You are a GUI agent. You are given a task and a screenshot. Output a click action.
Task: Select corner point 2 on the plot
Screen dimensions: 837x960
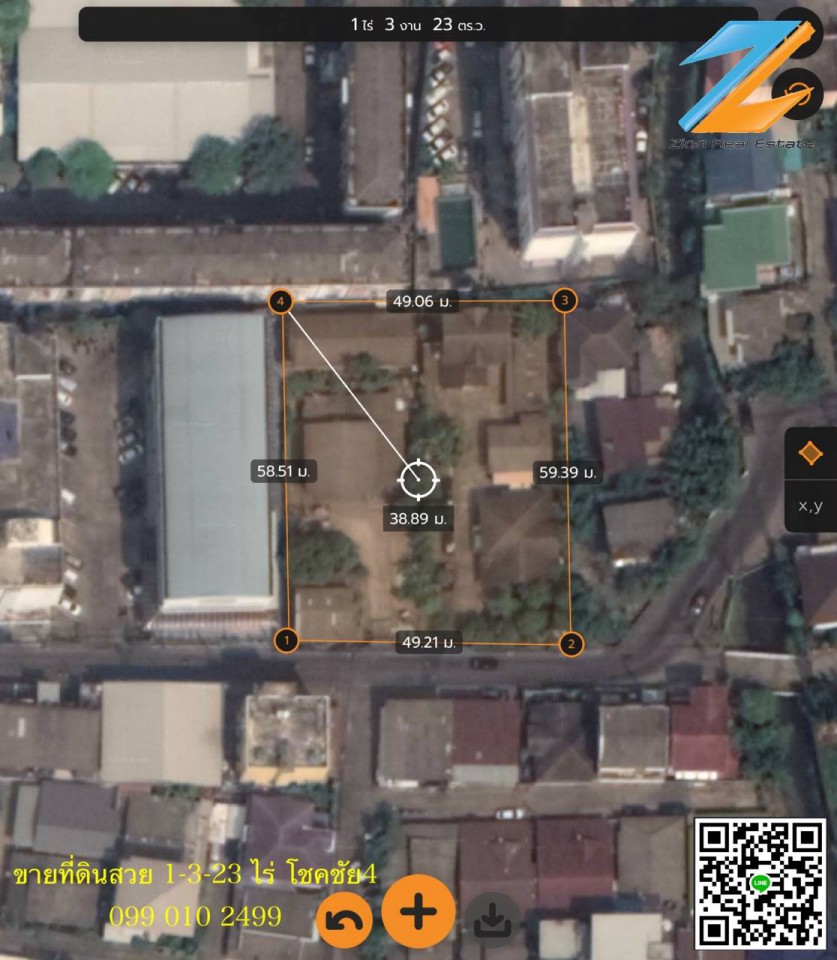(x=571, y=644)
